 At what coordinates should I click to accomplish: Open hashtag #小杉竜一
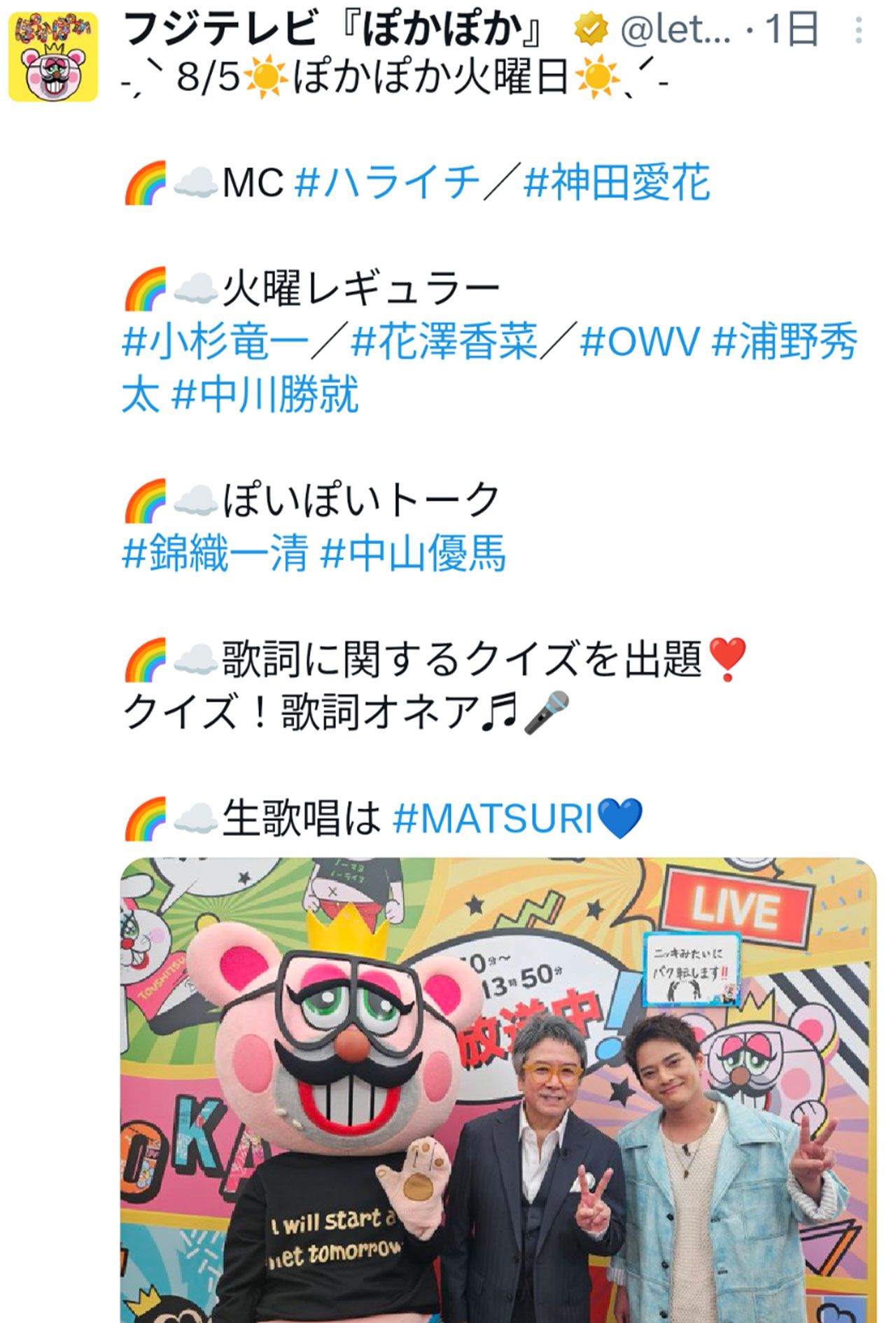point(216,342)
